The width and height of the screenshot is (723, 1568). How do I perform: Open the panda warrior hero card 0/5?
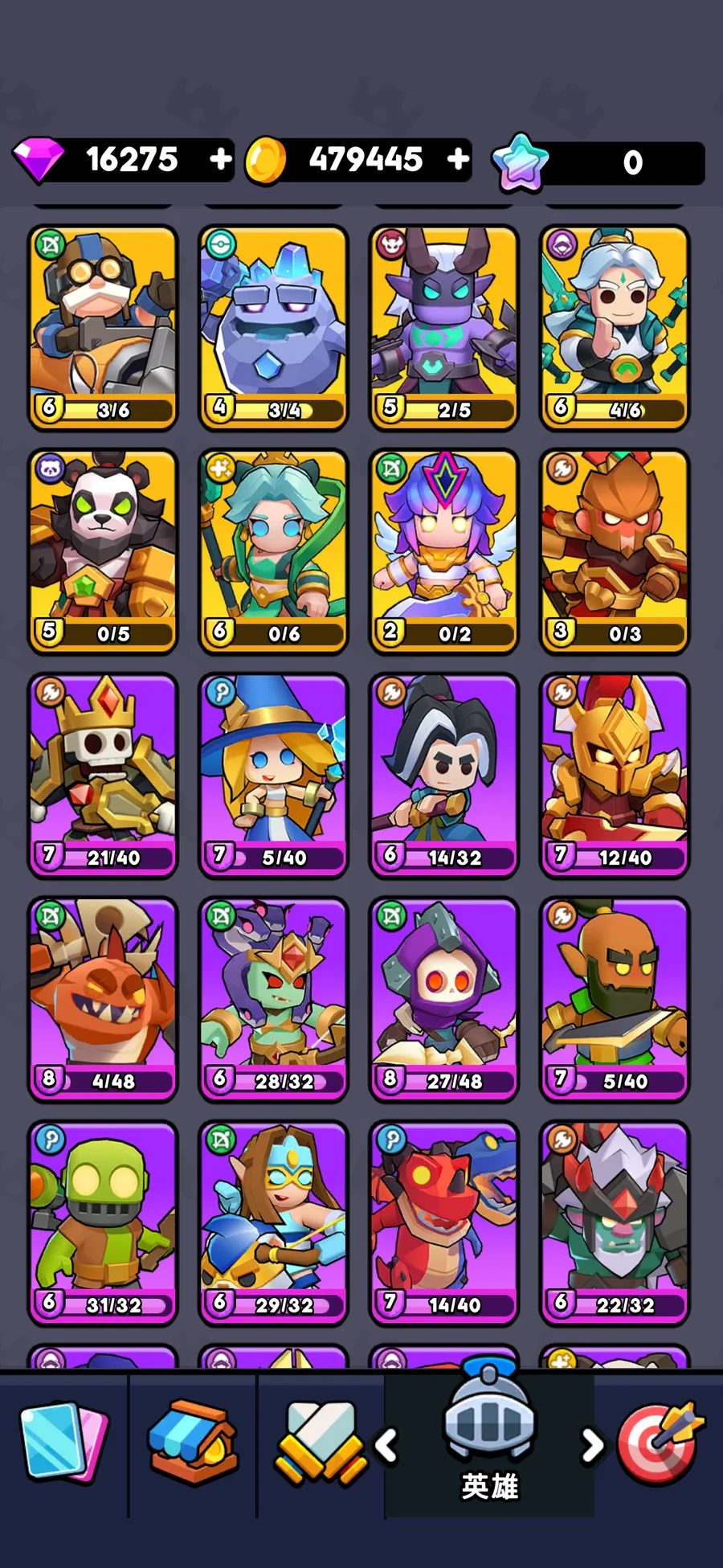tap(103, 551)
